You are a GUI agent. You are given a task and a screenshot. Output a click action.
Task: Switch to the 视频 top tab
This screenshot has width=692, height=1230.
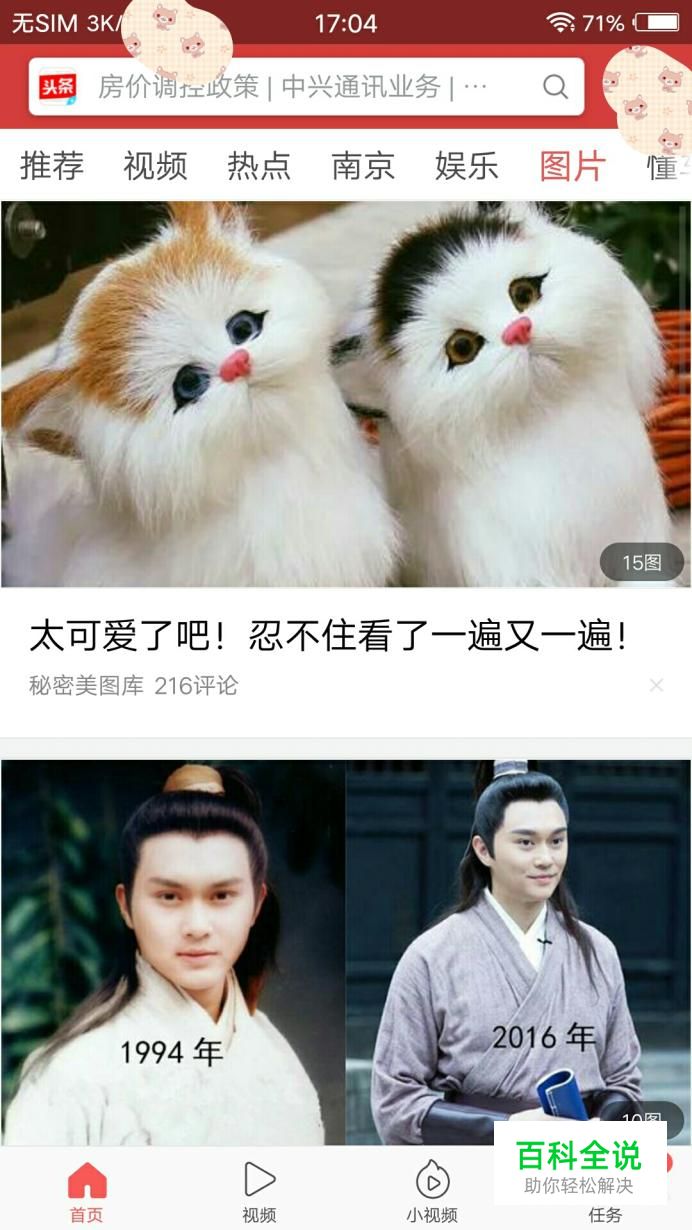pyautogui.click(x=155, y=166)
